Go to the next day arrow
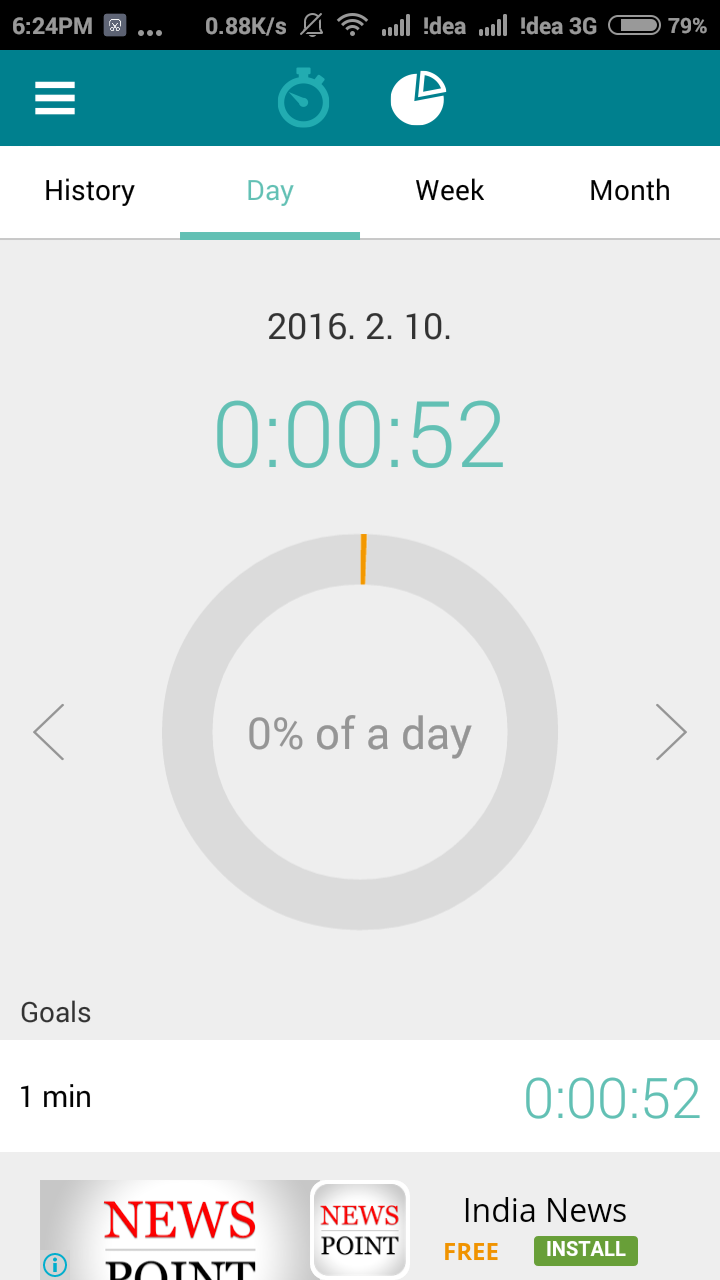720x1280 pixels. point(671,732)
